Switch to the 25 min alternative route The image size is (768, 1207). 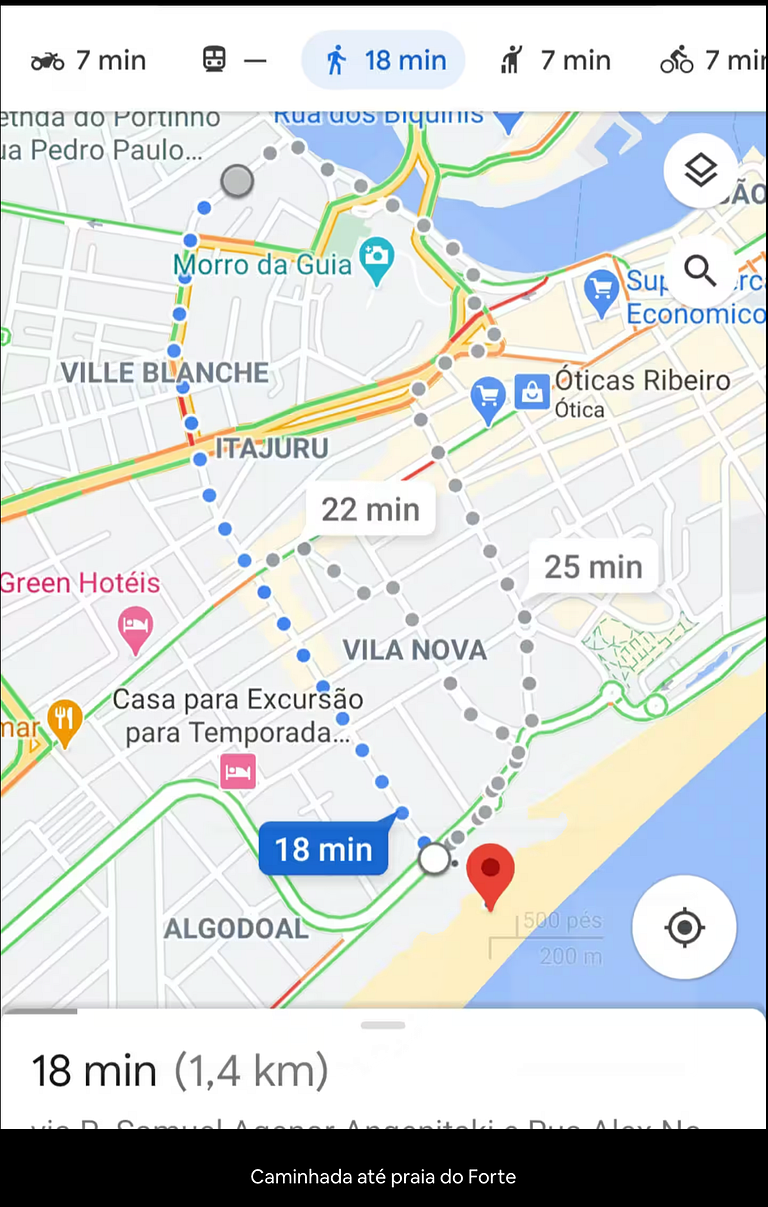coord(592,566)
